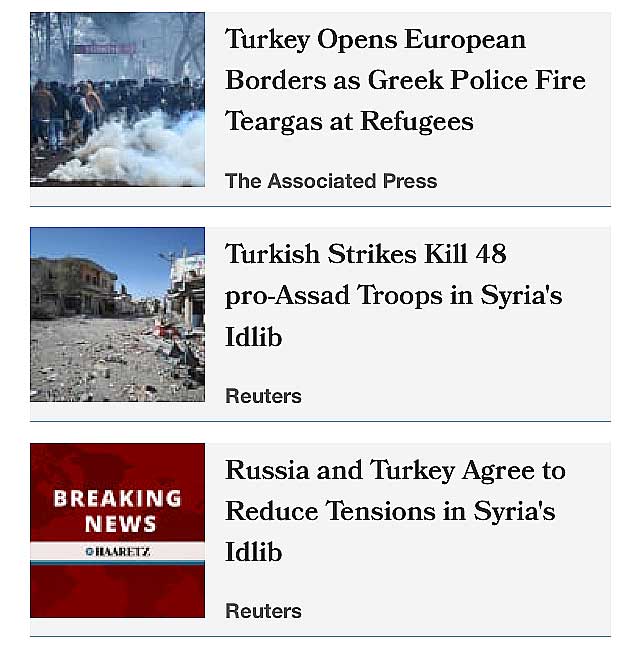Open the article about Turkey opening European borders
Image resolution: width=641 pixels, height=650 pixels.
coord(405,80)
